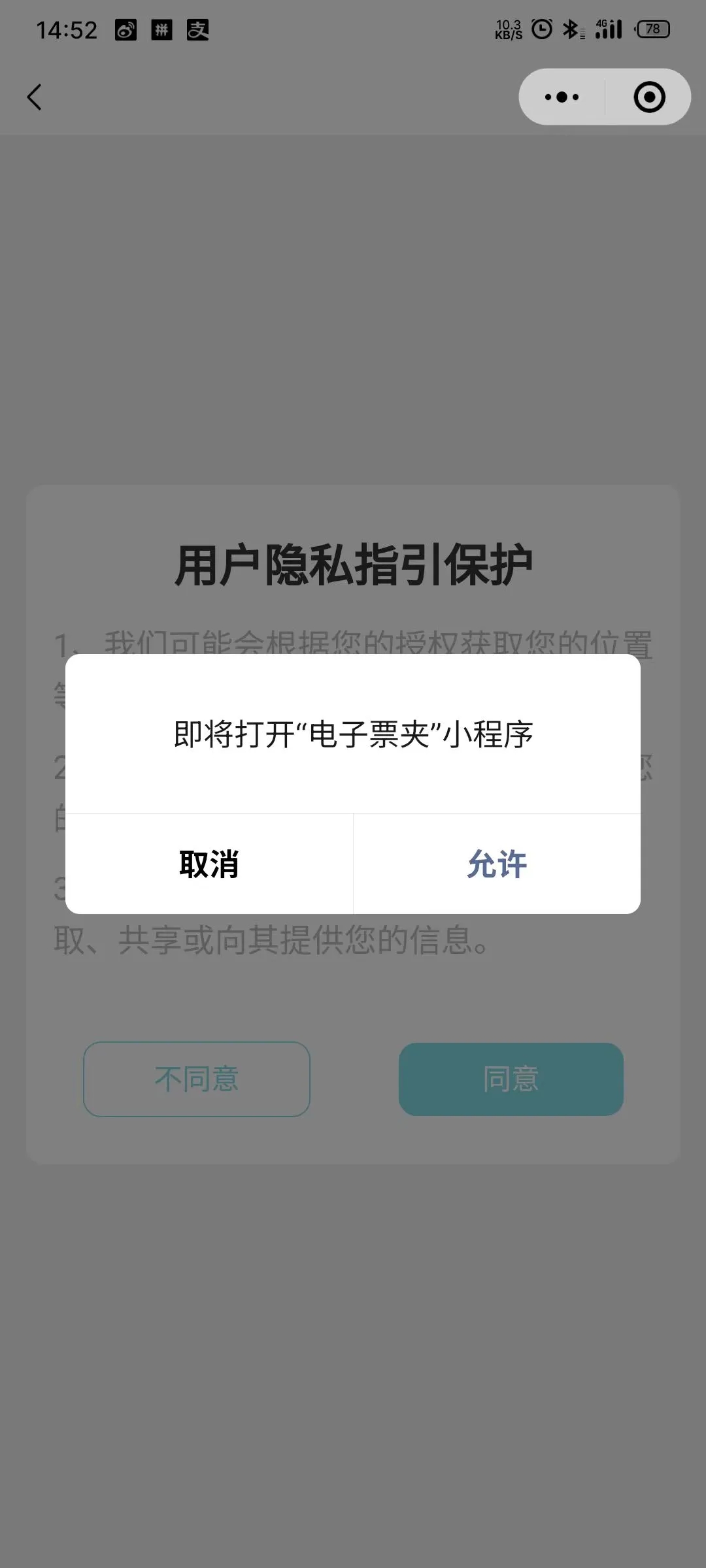The height and width of the screenshot is (1568, 706).
Task: Tap 同意 to accept the privacy guidelines
Action: 511,1079
